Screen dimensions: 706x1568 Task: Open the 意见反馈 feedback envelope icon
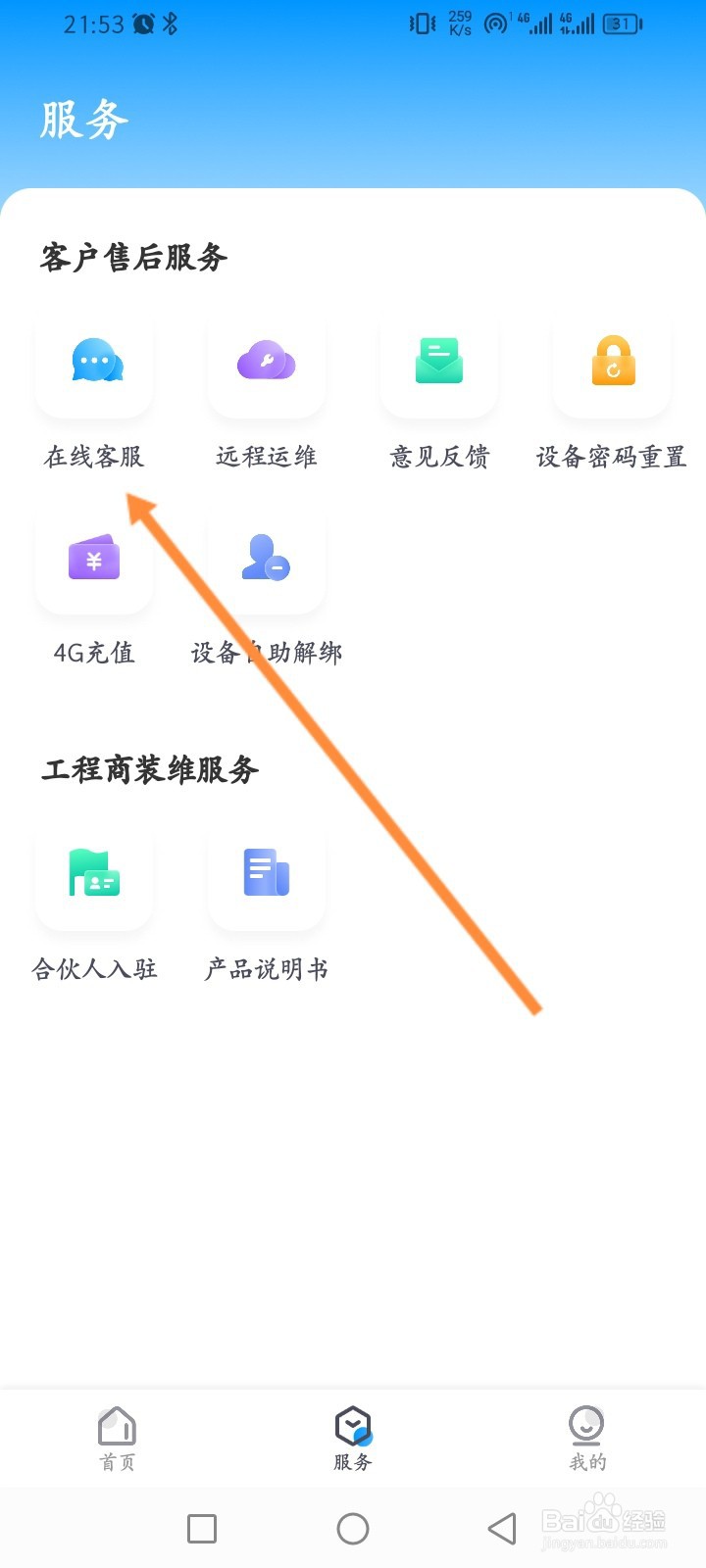[437, 363]
